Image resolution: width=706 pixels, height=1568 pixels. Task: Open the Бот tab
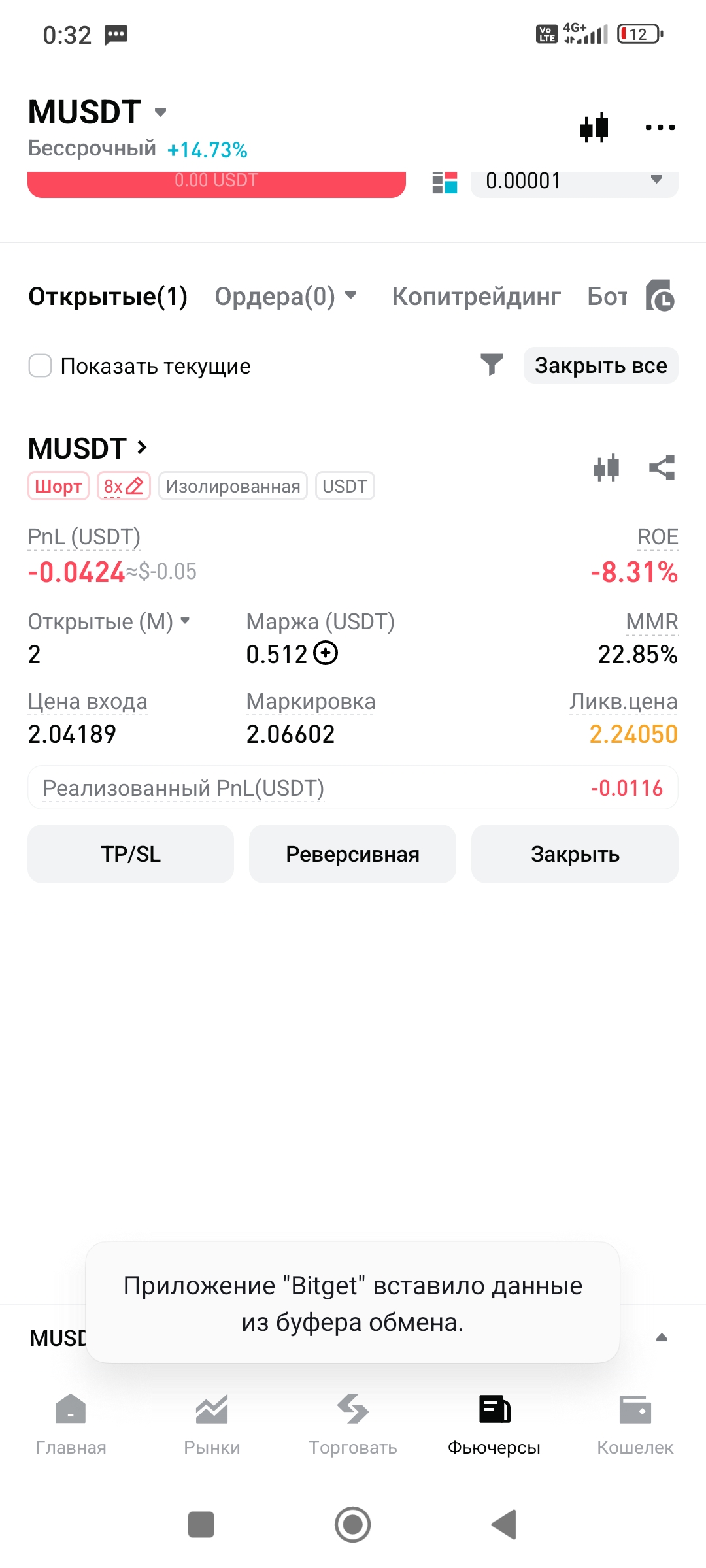pyautogui.click(x=607, y=297)
